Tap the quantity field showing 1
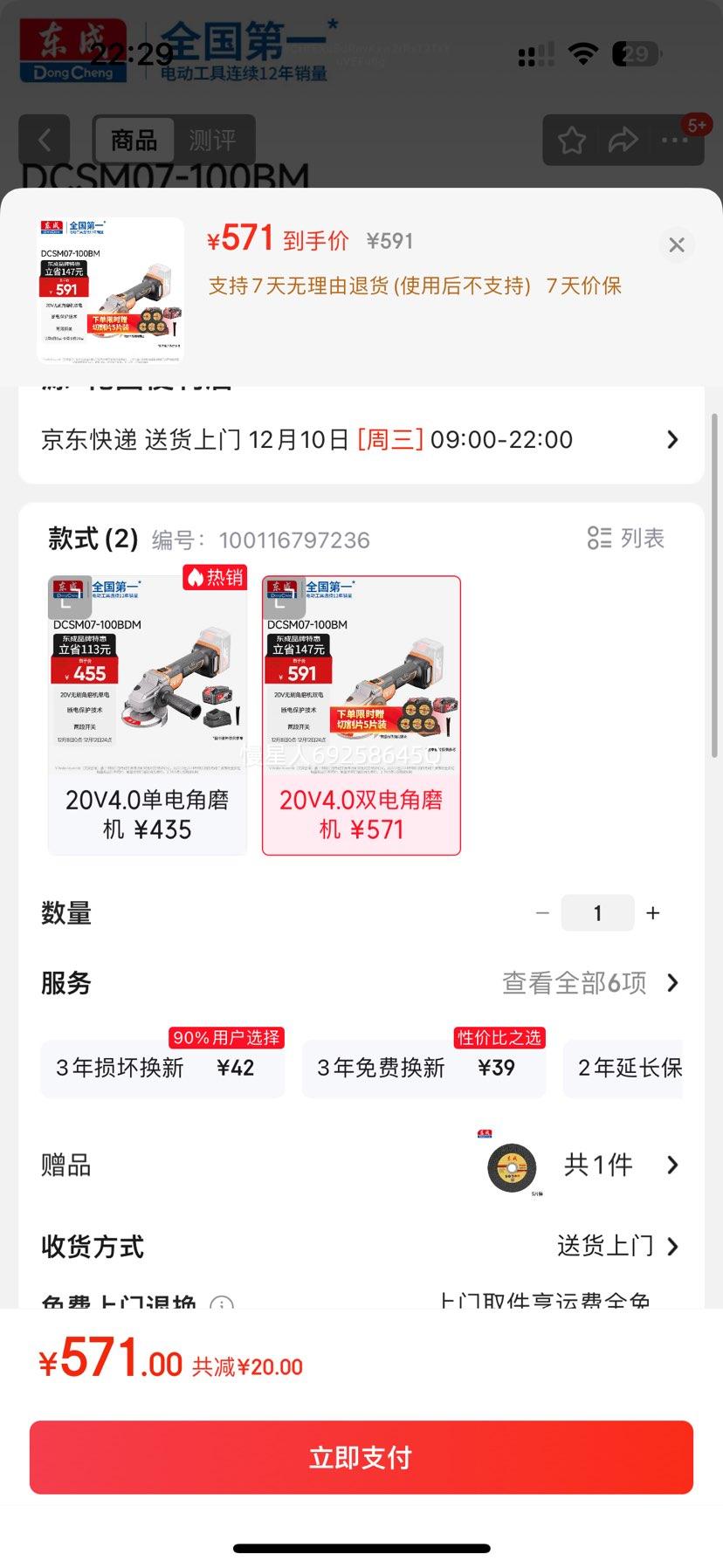The height and width of the screenshot is (1568, 723). 597,913
